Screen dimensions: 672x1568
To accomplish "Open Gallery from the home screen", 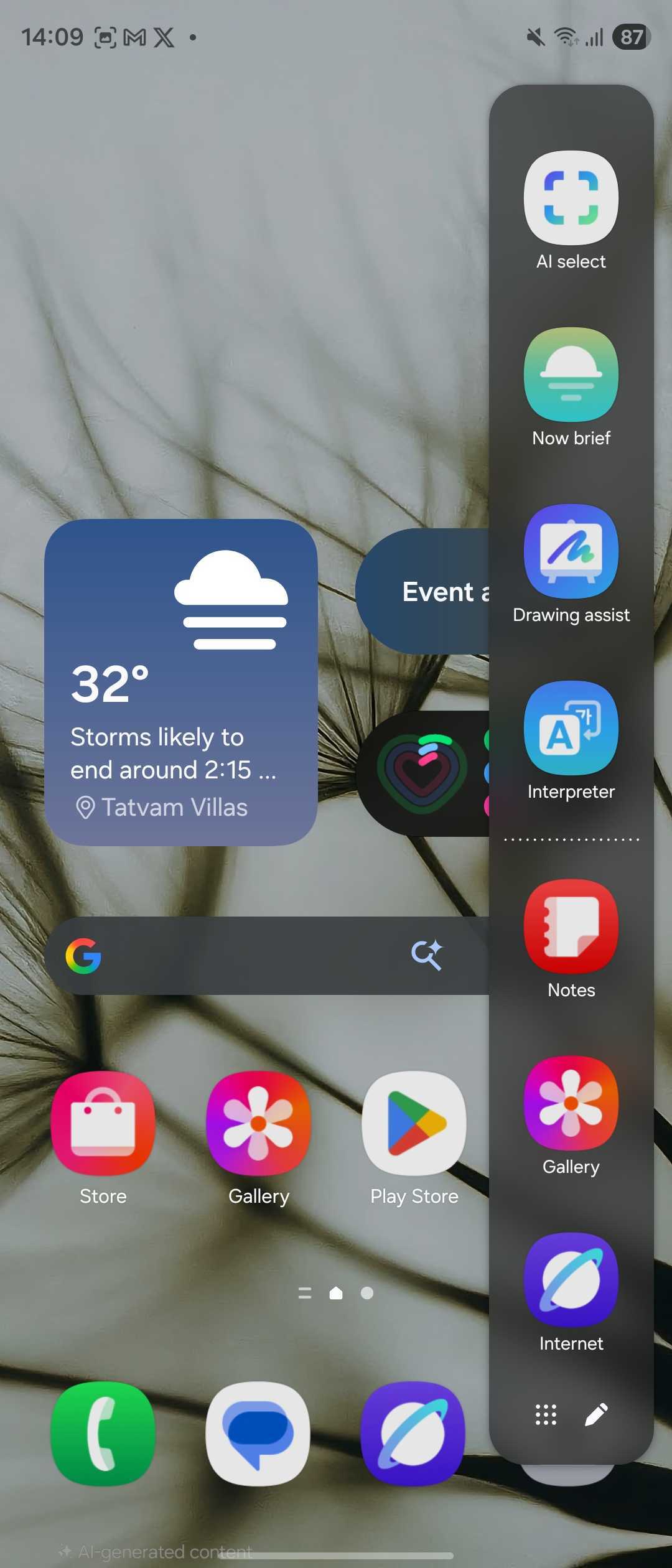I will pyautogui.click(x=258, y=1123).
